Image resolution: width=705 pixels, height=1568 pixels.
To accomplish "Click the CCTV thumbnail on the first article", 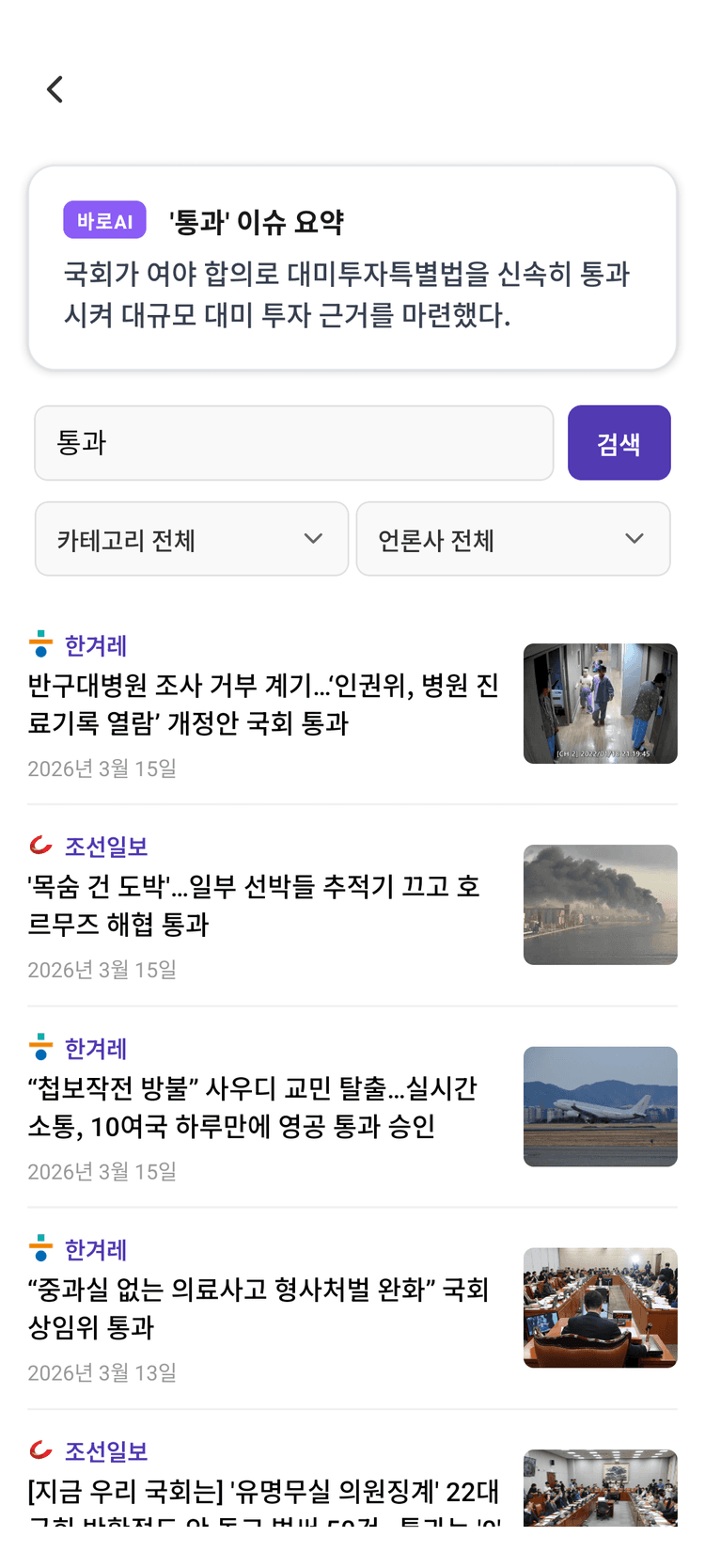I will 600,703.
